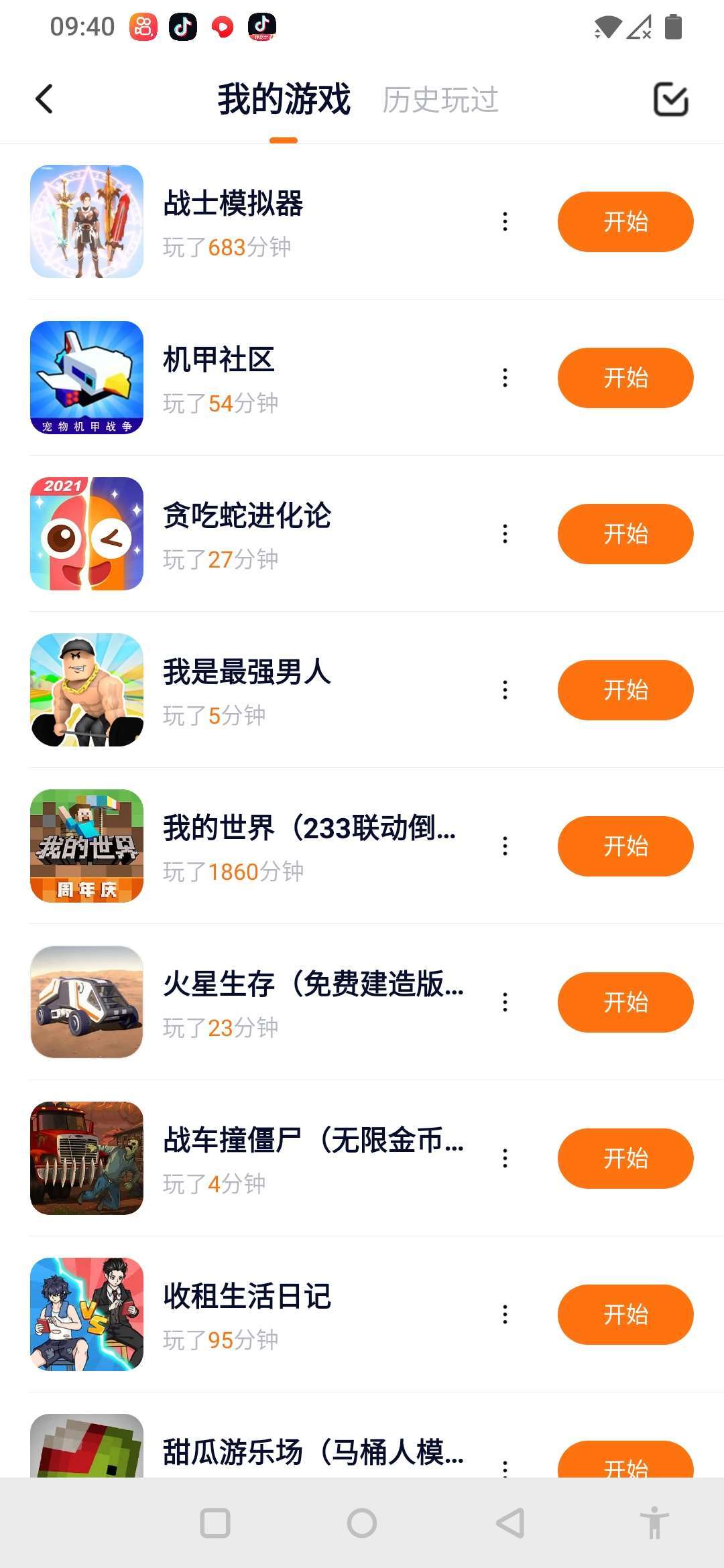Open more options for 我是最强男人
The height and width of the screenshot is (1568, 724).
pos(505,690)
